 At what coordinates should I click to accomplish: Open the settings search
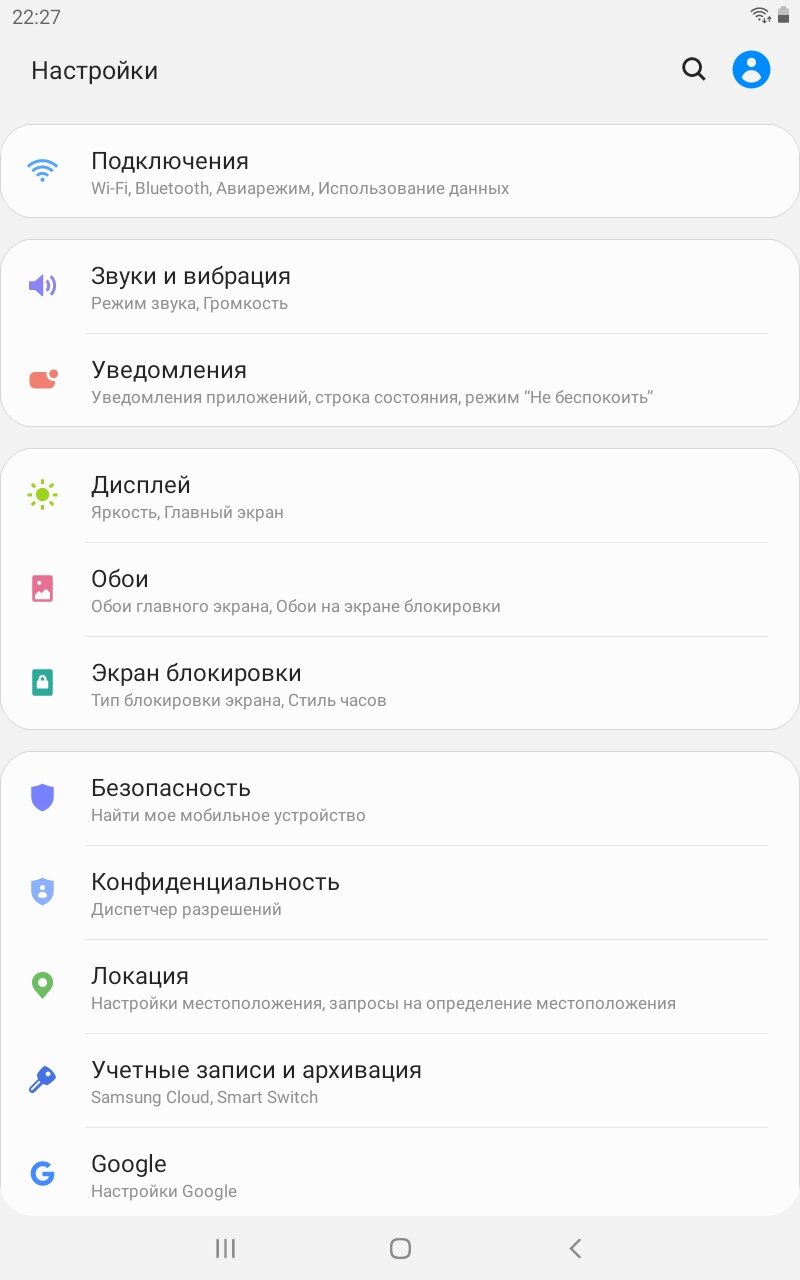pyautogui.click(x=693, y=69)
